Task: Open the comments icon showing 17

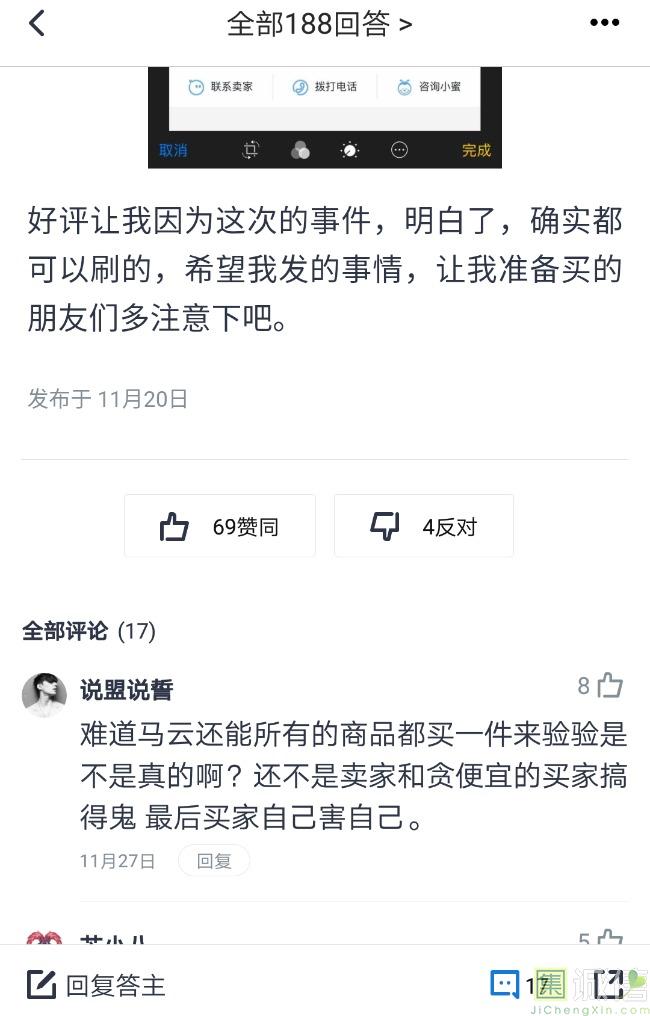Action: pos(516,985)
